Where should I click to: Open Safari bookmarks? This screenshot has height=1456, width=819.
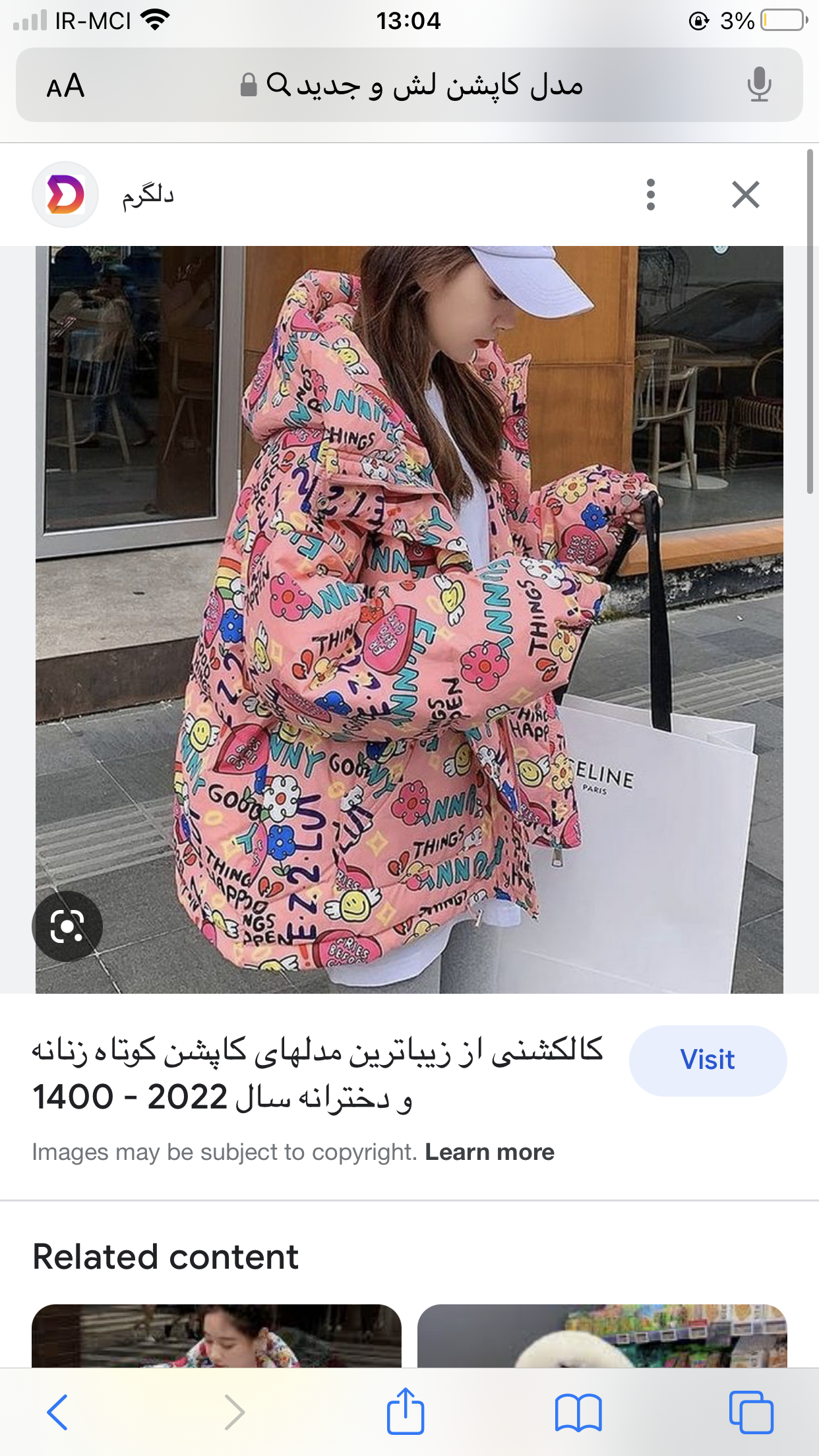[x=578, y=1412]
